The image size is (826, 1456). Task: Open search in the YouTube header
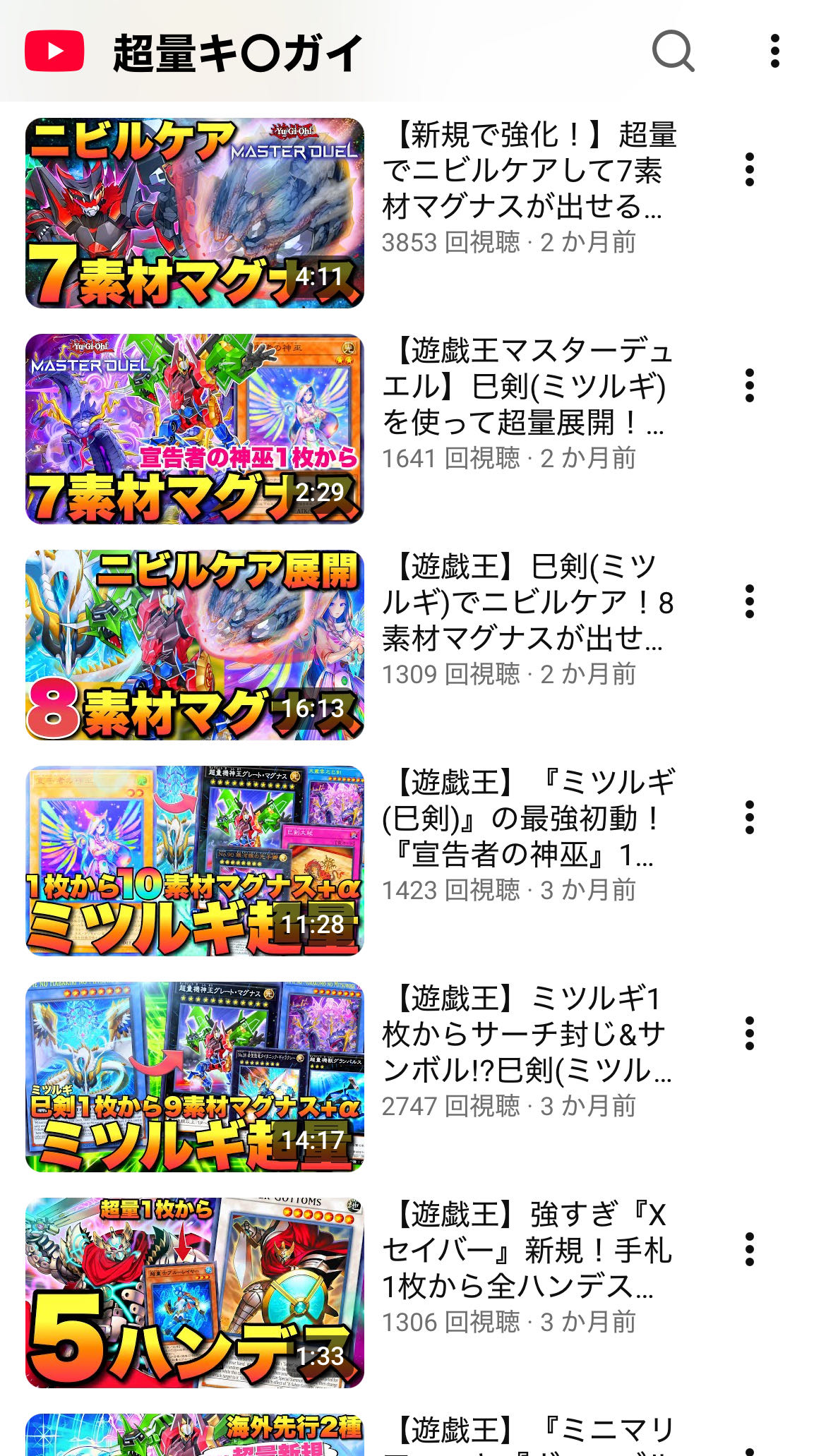673,51
